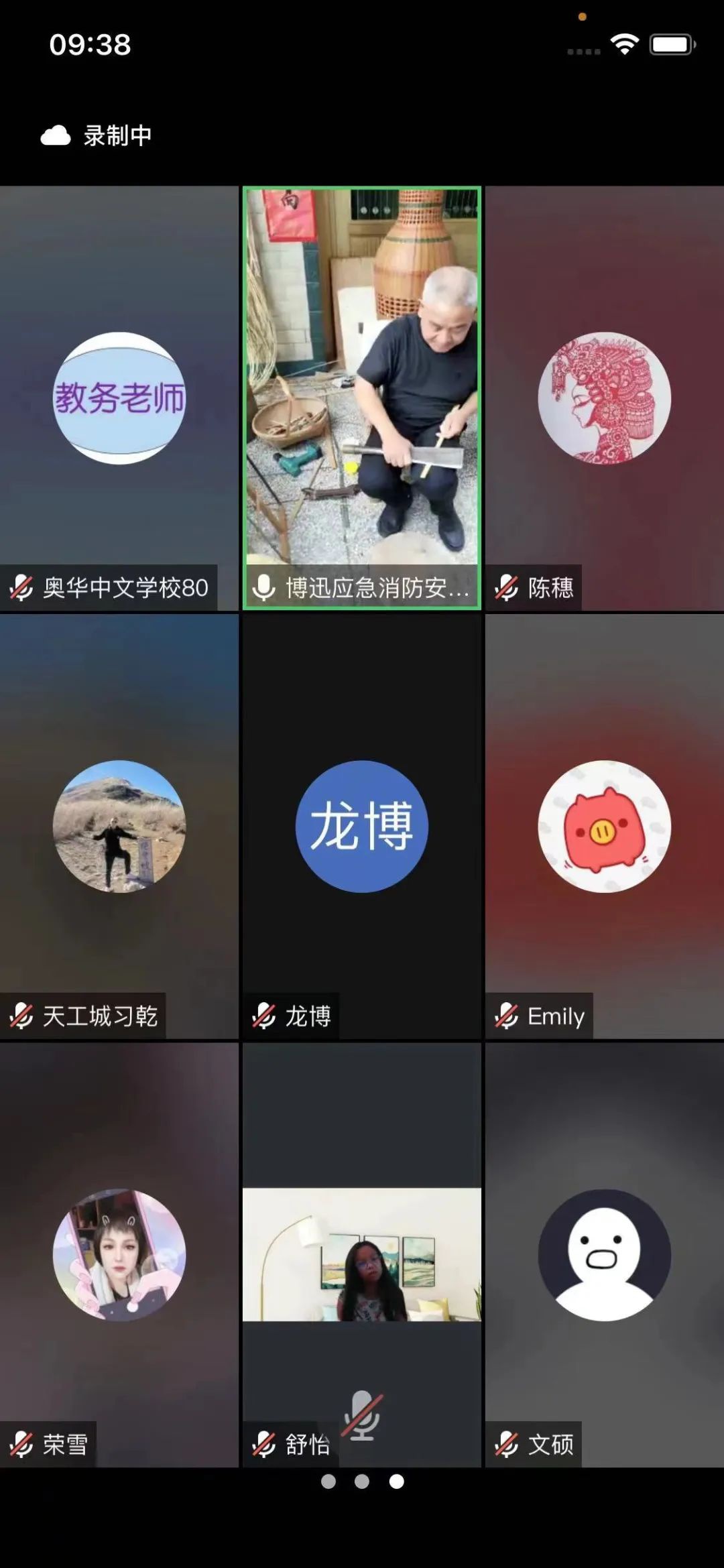724x1568 pixels.
Task: Open 荣雪's participant tile
Action: [119, 1254]
